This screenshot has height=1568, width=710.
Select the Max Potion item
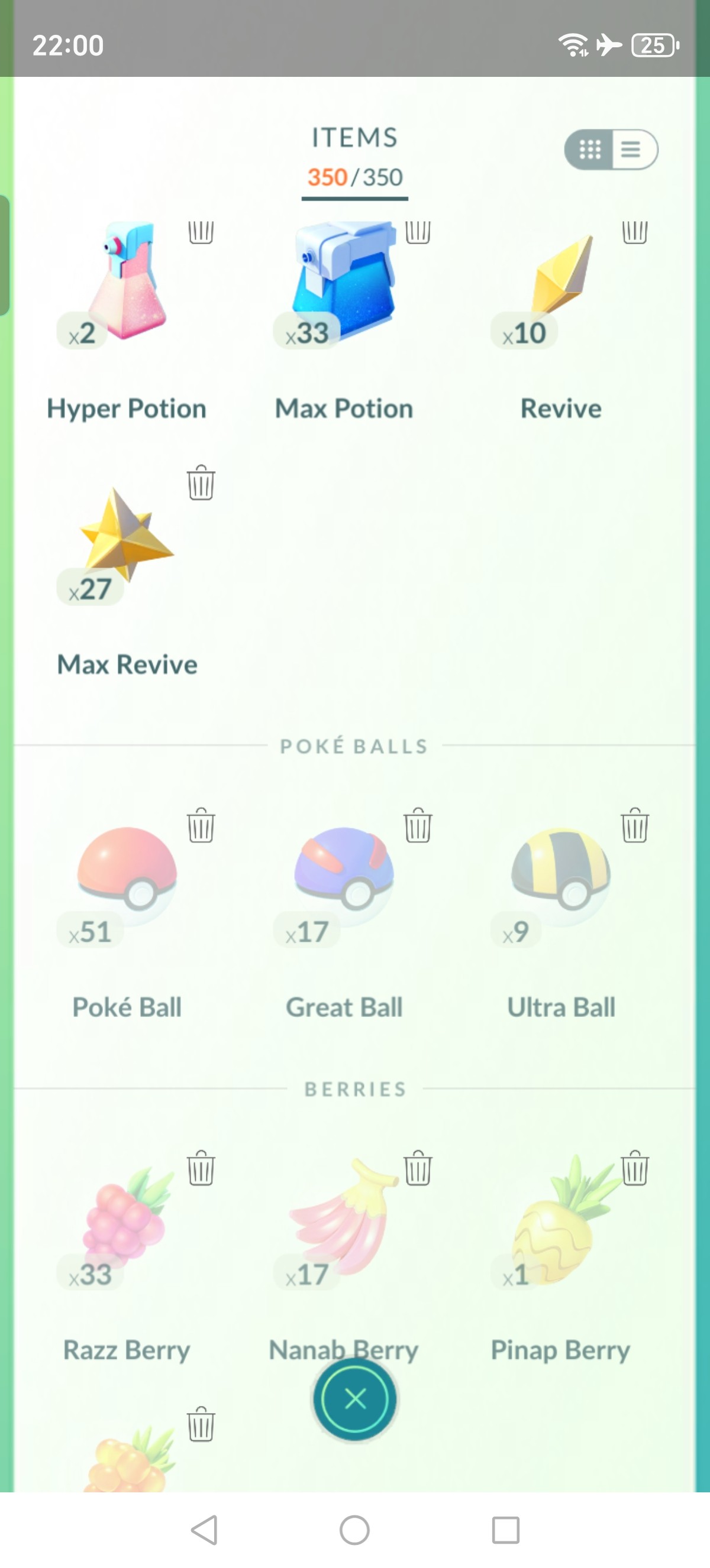pos(344,323)
